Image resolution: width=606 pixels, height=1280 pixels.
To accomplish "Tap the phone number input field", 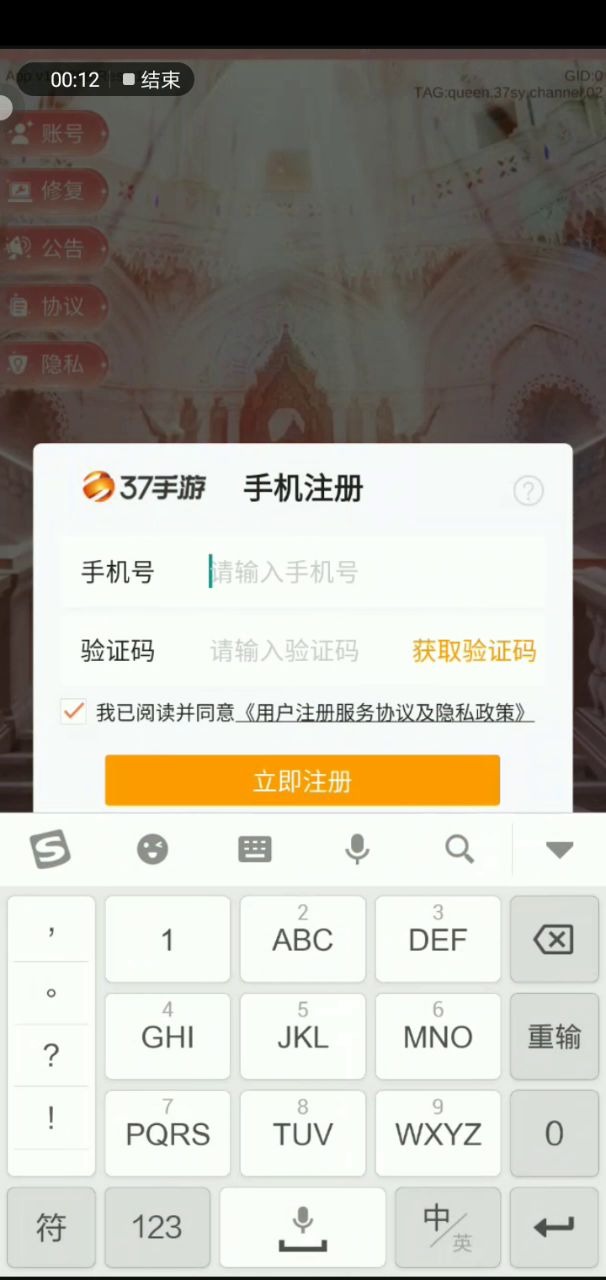I will (x=370, y=572).
